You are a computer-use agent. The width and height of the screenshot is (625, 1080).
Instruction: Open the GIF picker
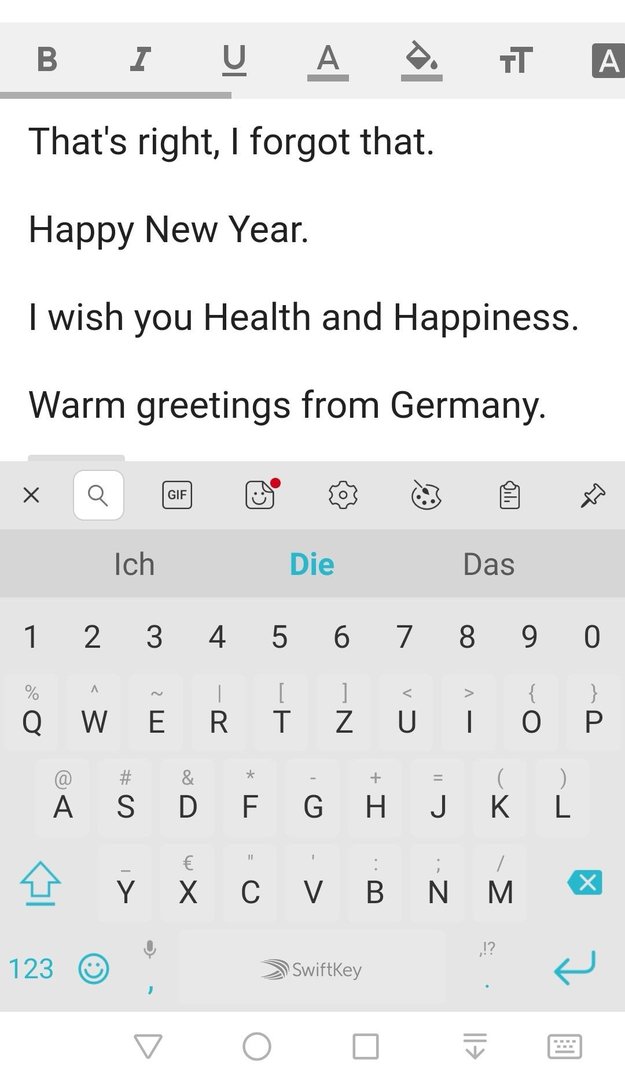click(x=177, y=495)
